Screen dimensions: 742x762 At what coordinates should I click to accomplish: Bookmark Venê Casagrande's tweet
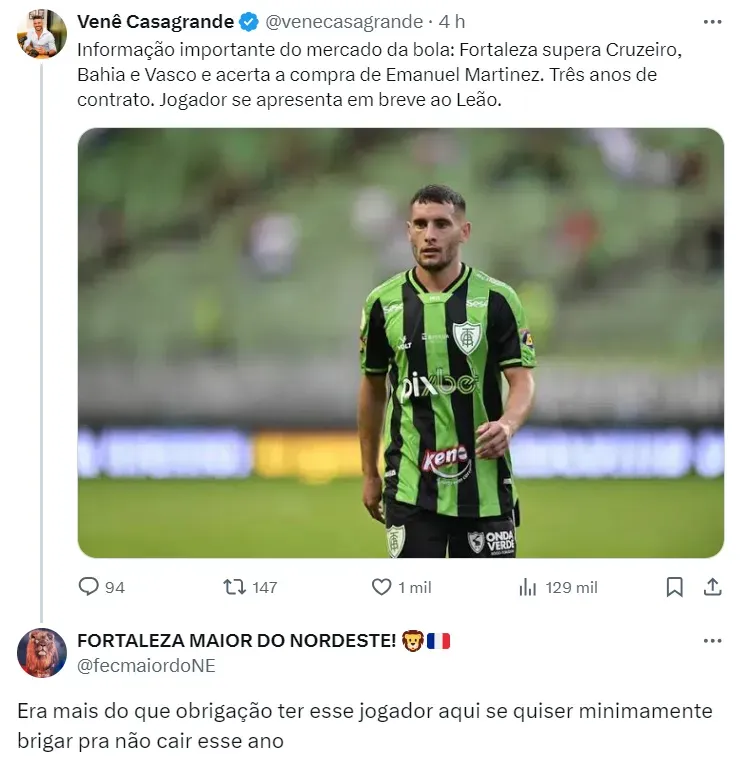pyautogui.click(x=675, y=587)
